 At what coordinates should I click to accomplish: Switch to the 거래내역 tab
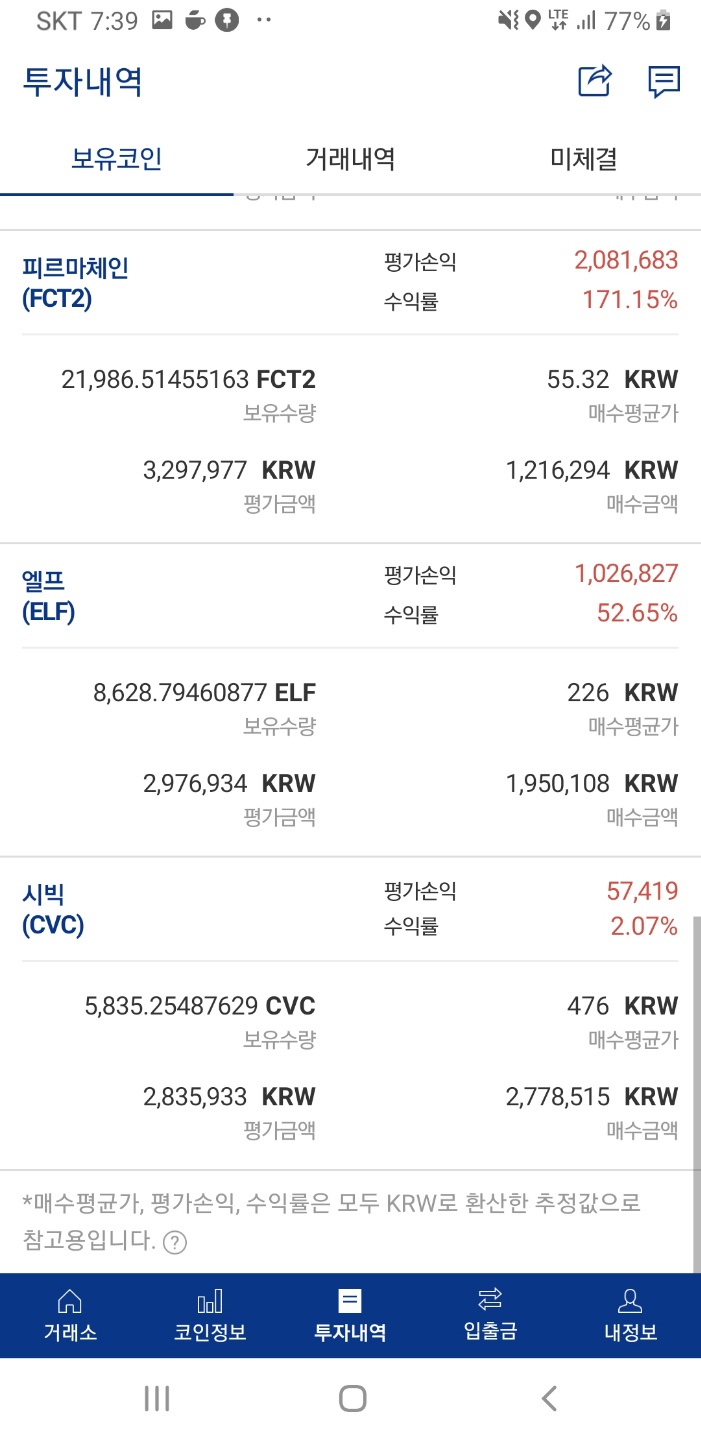click(x=350, y=158)
